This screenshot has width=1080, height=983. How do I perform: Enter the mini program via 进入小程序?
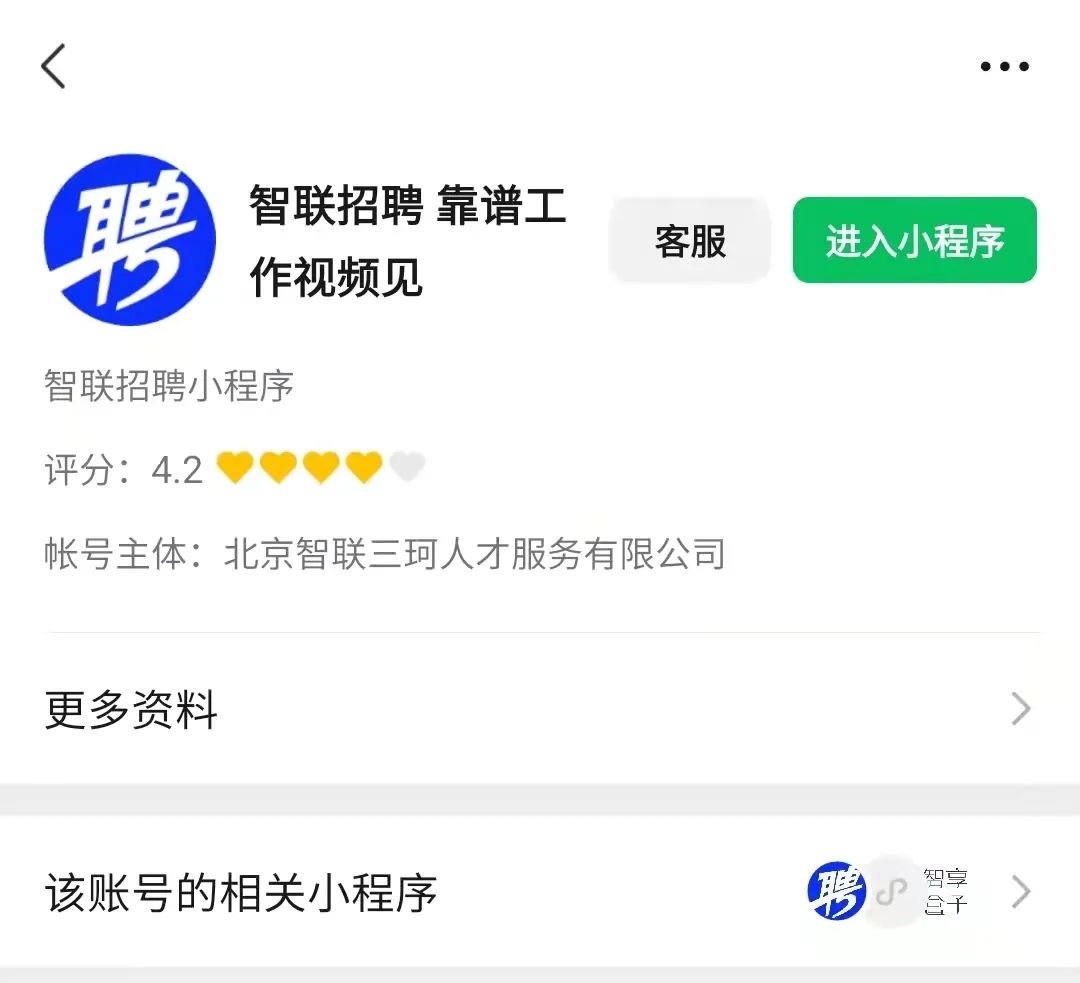914,241
